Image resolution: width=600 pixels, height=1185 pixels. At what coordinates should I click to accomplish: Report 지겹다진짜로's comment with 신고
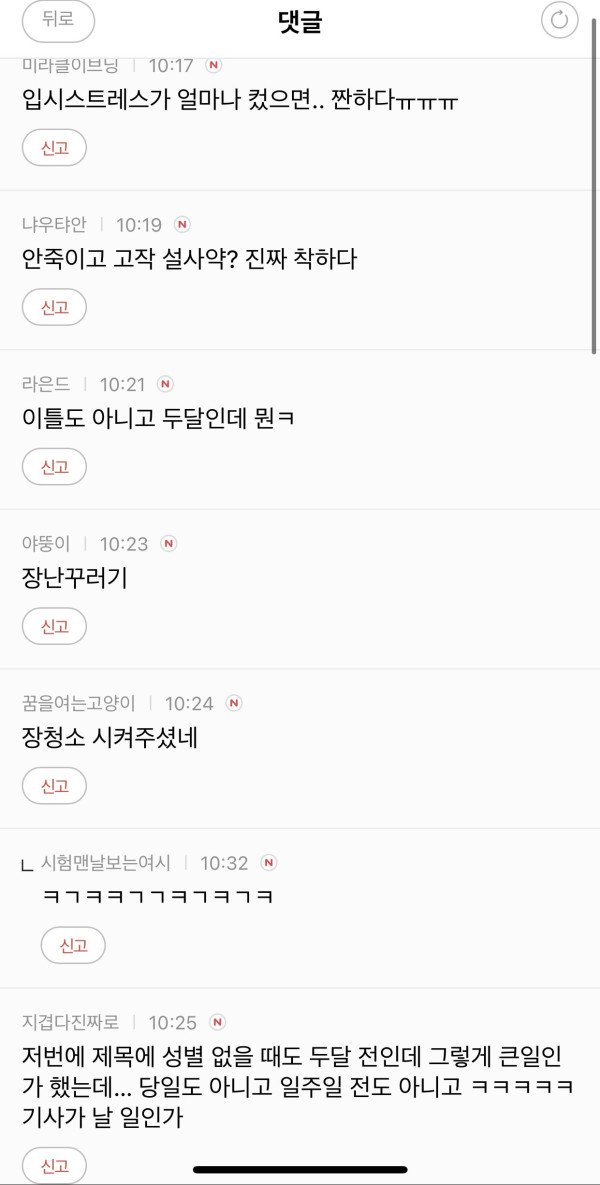click(54, 1166)
